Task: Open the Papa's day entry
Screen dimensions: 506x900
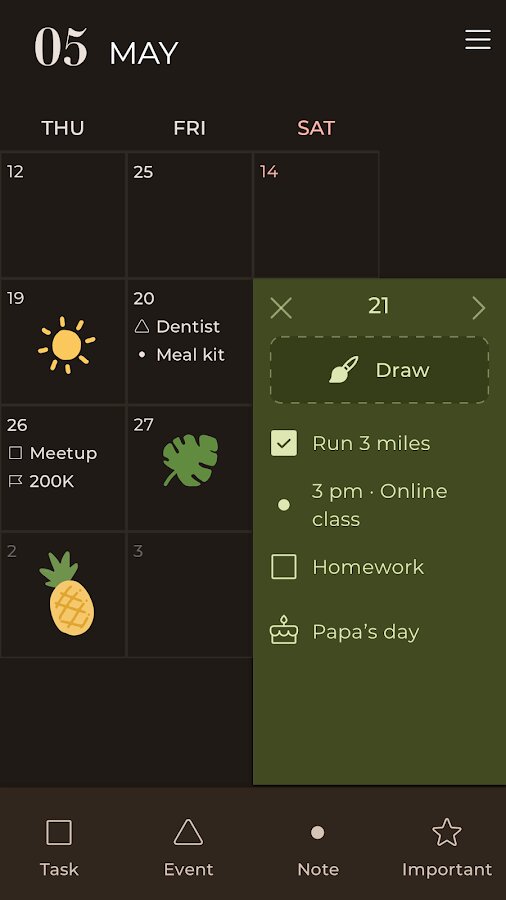Action: (379, 632)
